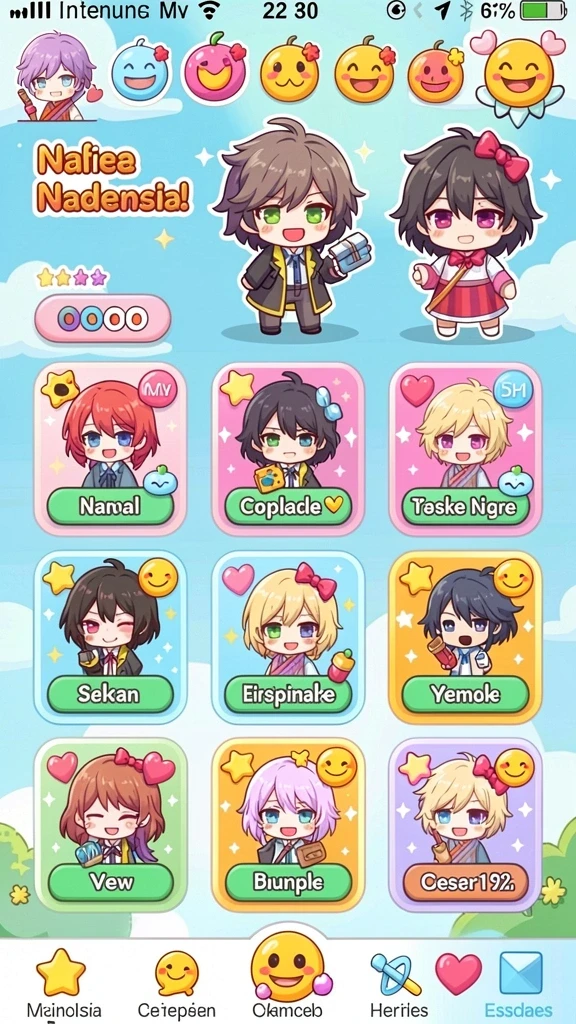
Task: Open the purple-haired profile avatar
Action: click(57, 77)
